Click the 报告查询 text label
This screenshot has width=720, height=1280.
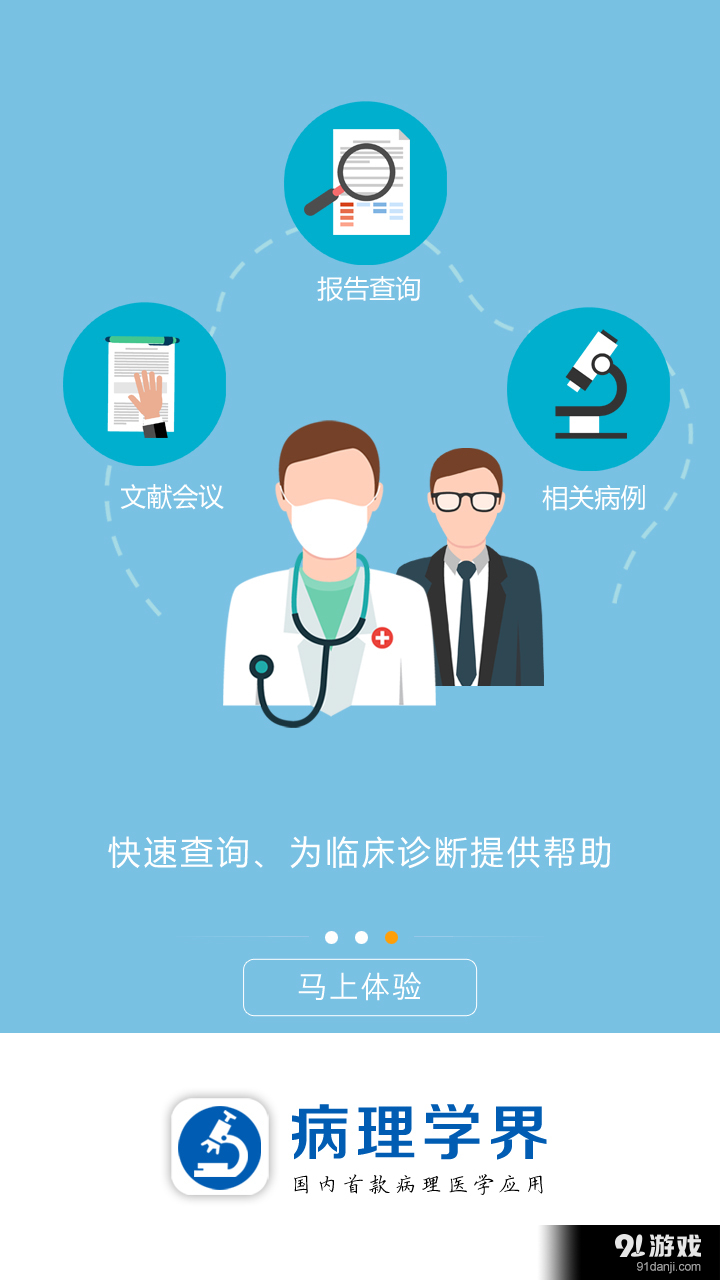pos(370,287)
